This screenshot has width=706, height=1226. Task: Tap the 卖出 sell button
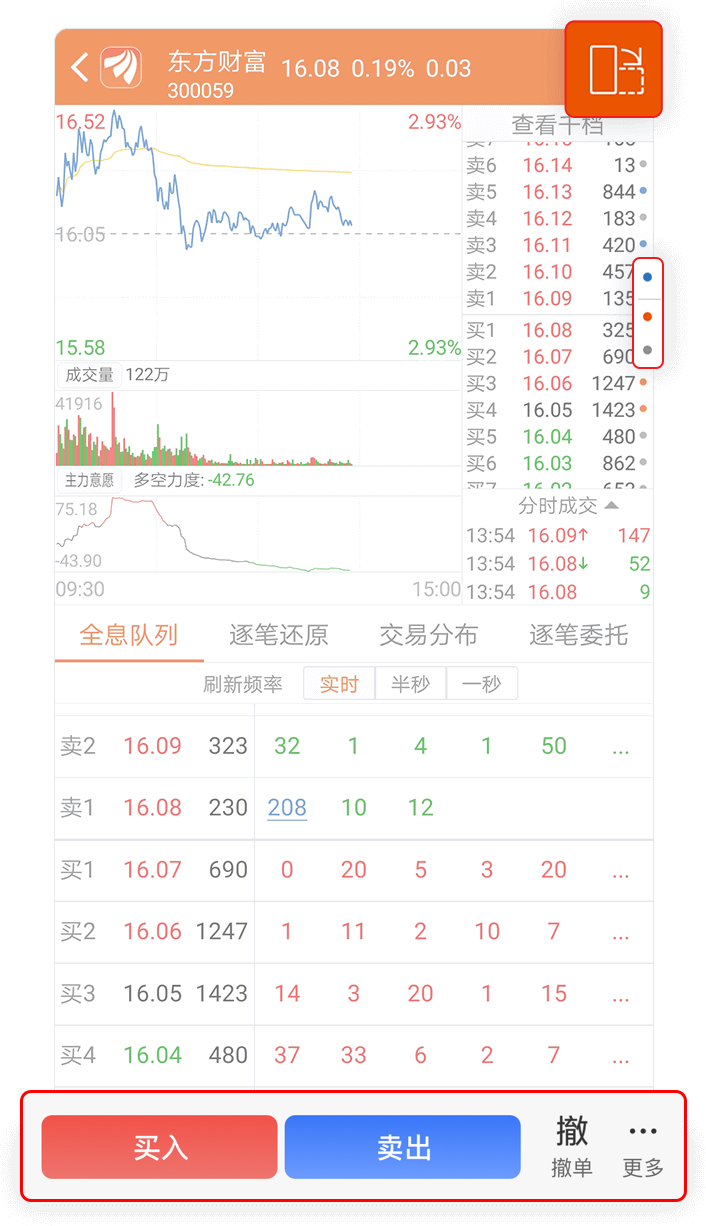(x=403, y=1147)
